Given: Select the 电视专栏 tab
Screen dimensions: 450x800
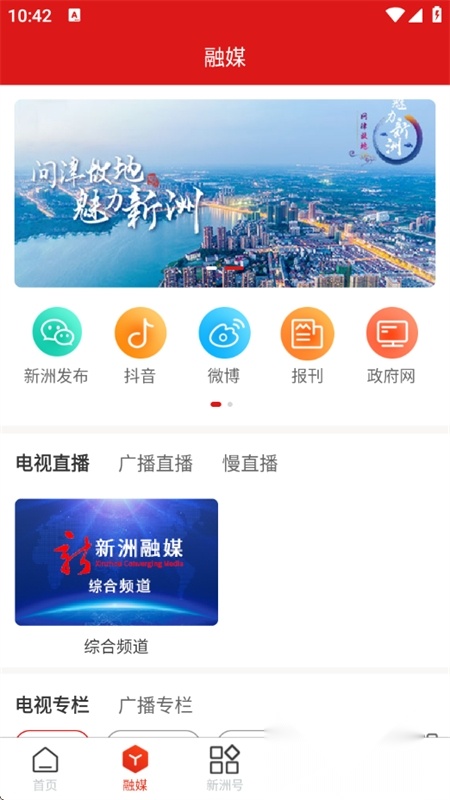Looking at the screenshot, I should [53, 706].
